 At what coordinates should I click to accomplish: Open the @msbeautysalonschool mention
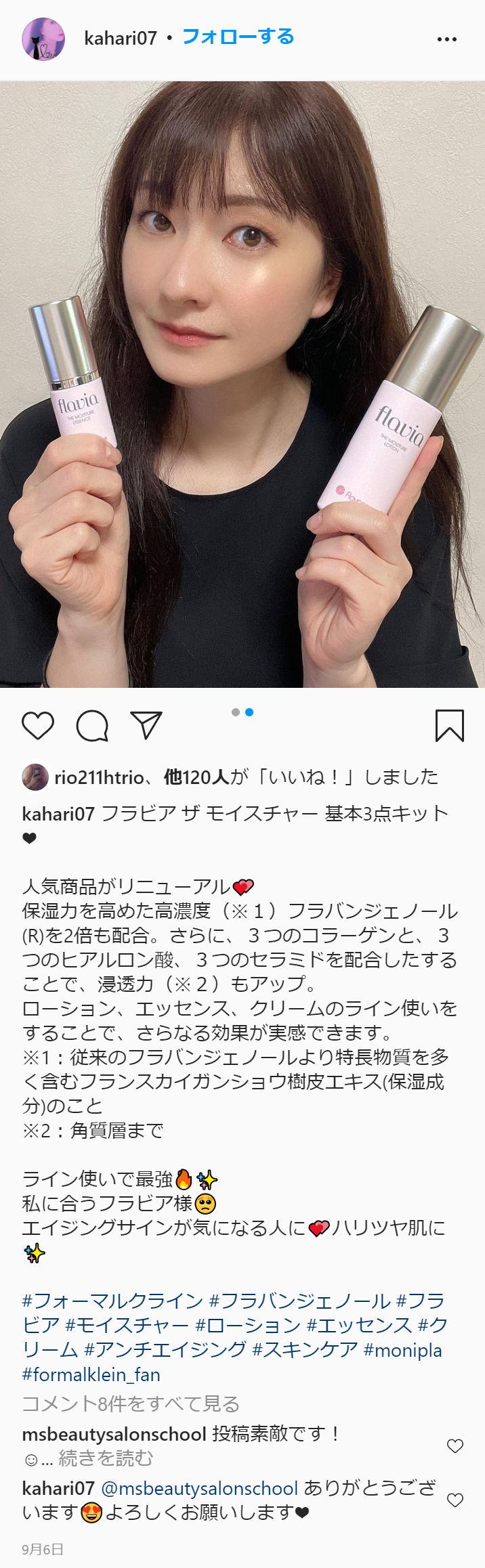pyautogui.click(x=199, y=1488)
